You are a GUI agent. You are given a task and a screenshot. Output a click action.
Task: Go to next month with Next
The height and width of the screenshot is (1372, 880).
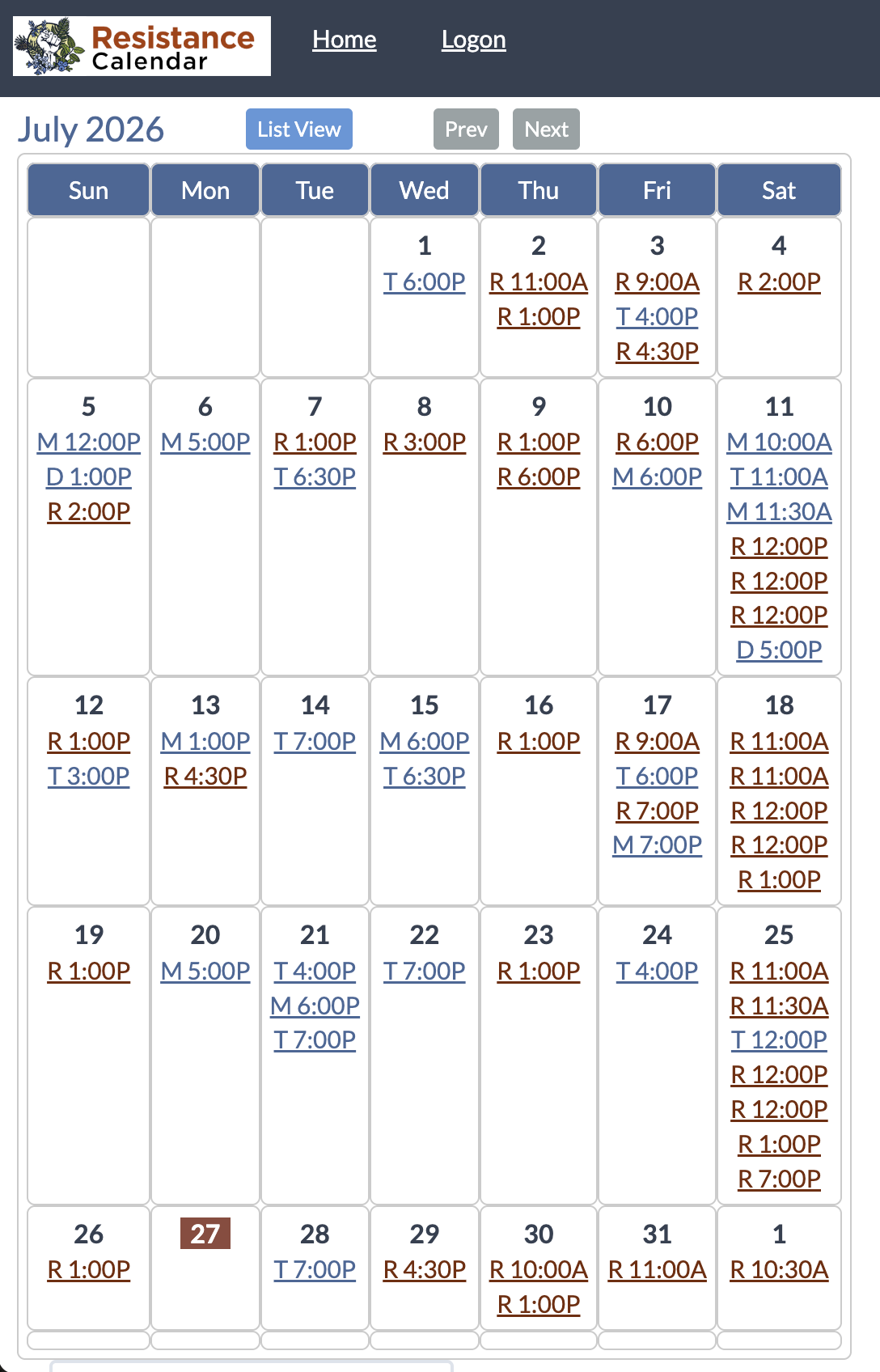pos(546,129)
